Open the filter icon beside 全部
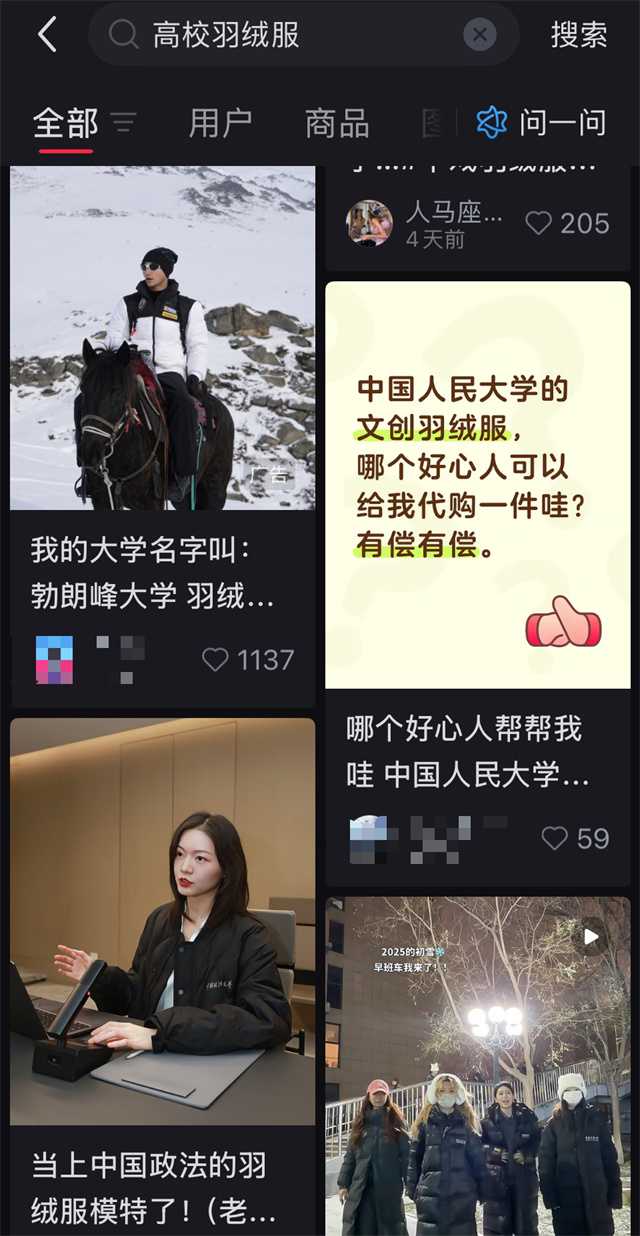 tap(124, 124)
